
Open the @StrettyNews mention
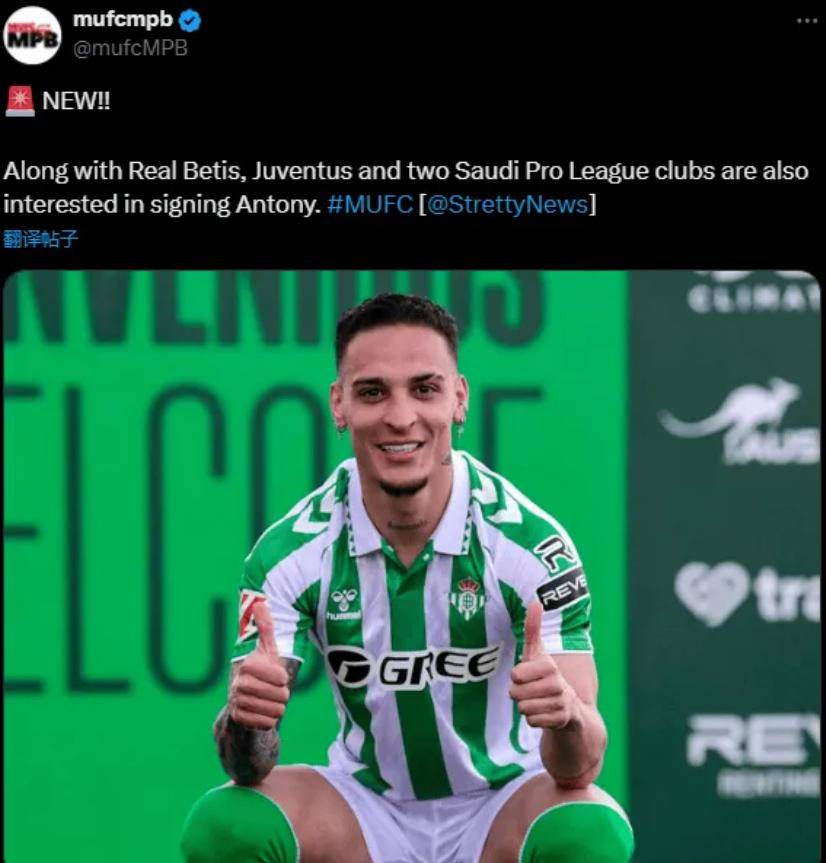click(509, 204)
